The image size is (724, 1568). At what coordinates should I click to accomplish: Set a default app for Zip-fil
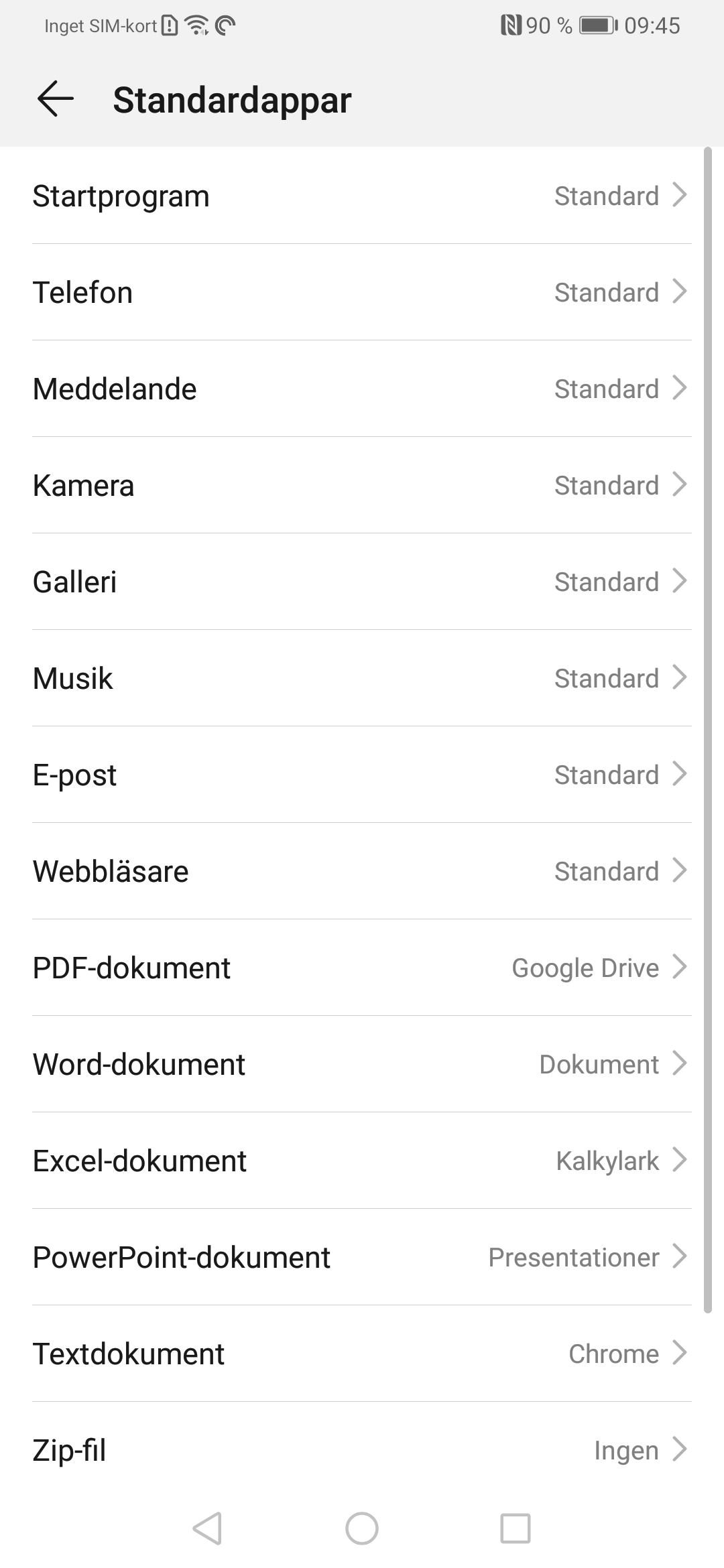click(362, 1450)
